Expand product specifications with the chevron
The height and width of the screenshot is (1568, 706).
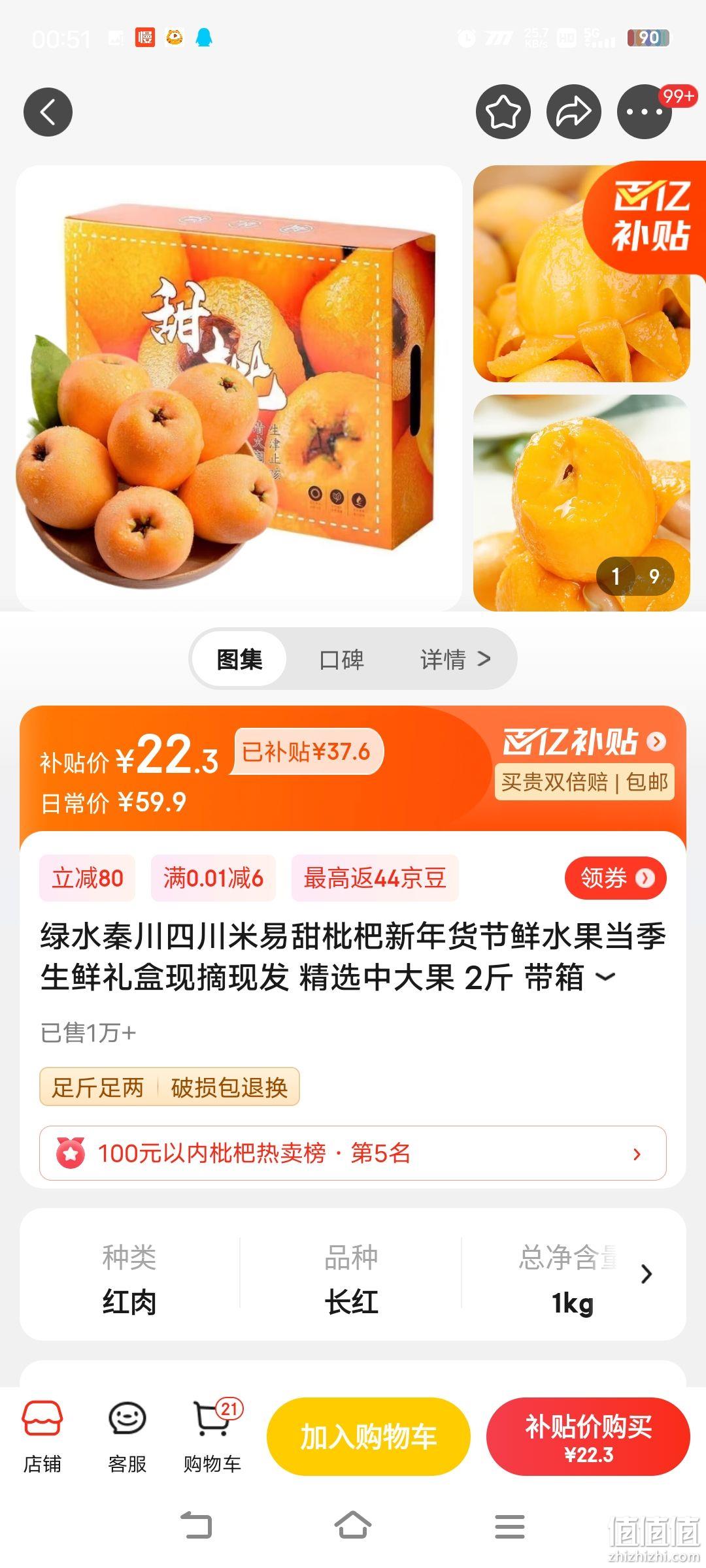[647, 1274]
